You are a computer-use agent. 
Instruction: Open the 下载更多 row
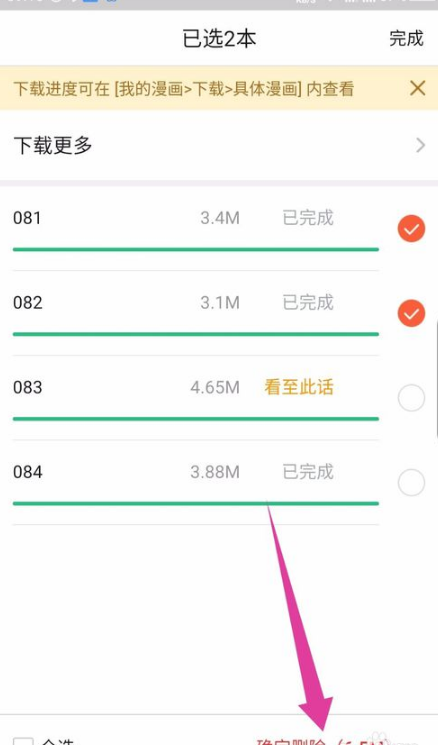(219, 145)
